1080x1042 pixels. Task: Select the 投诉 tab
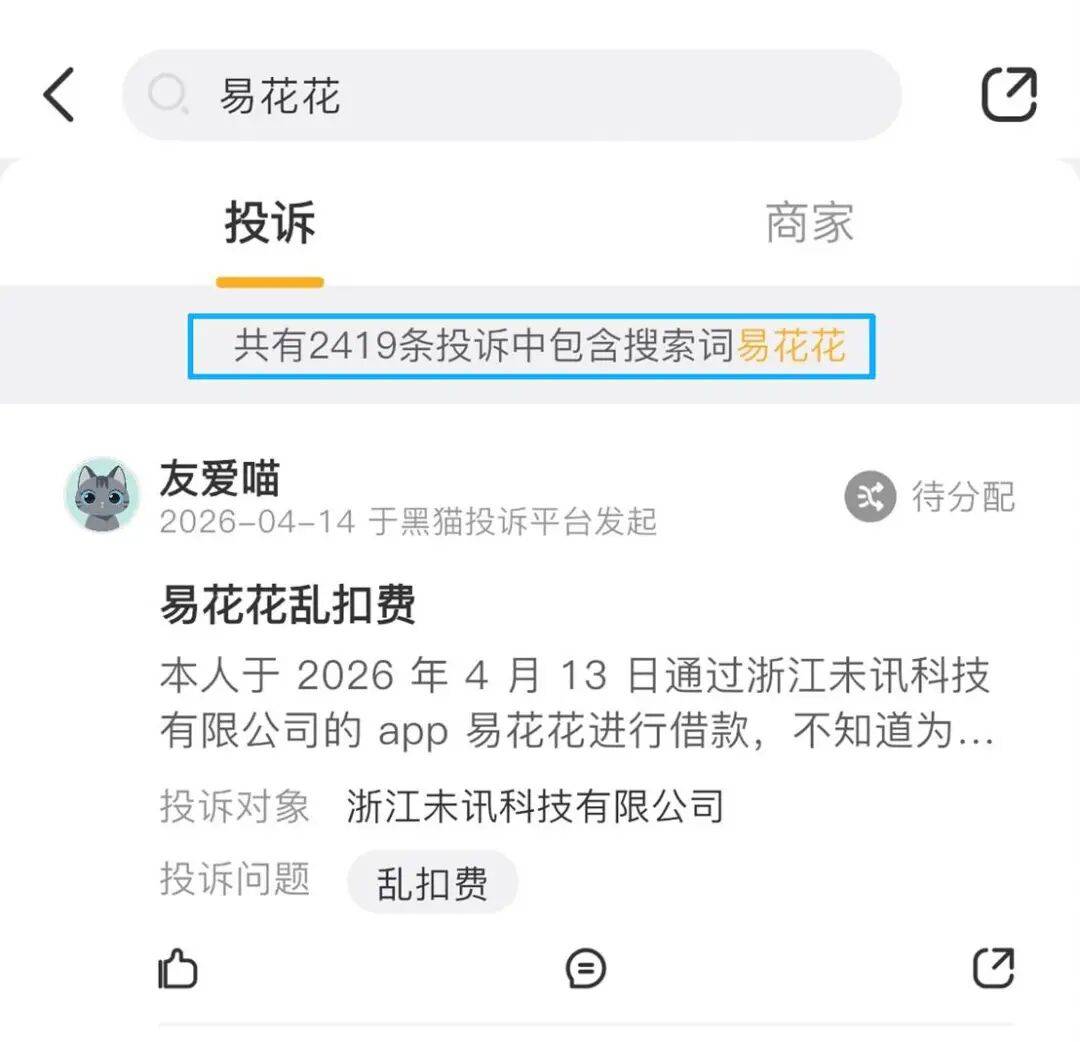click(270, 222)
